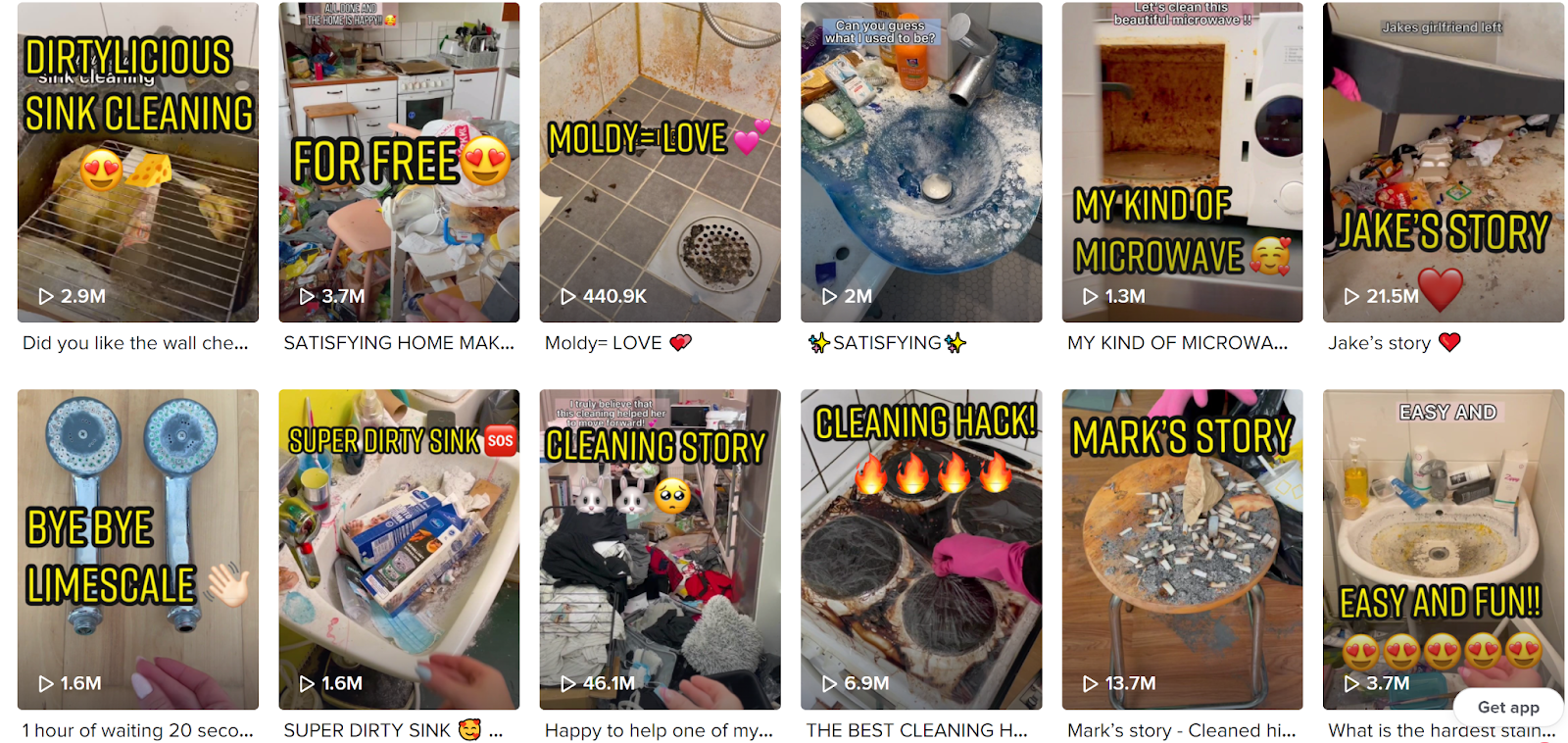Open the Dirtylicious Sink Cleaning video
Screen dimensions: 1568x743
(137, 162)
